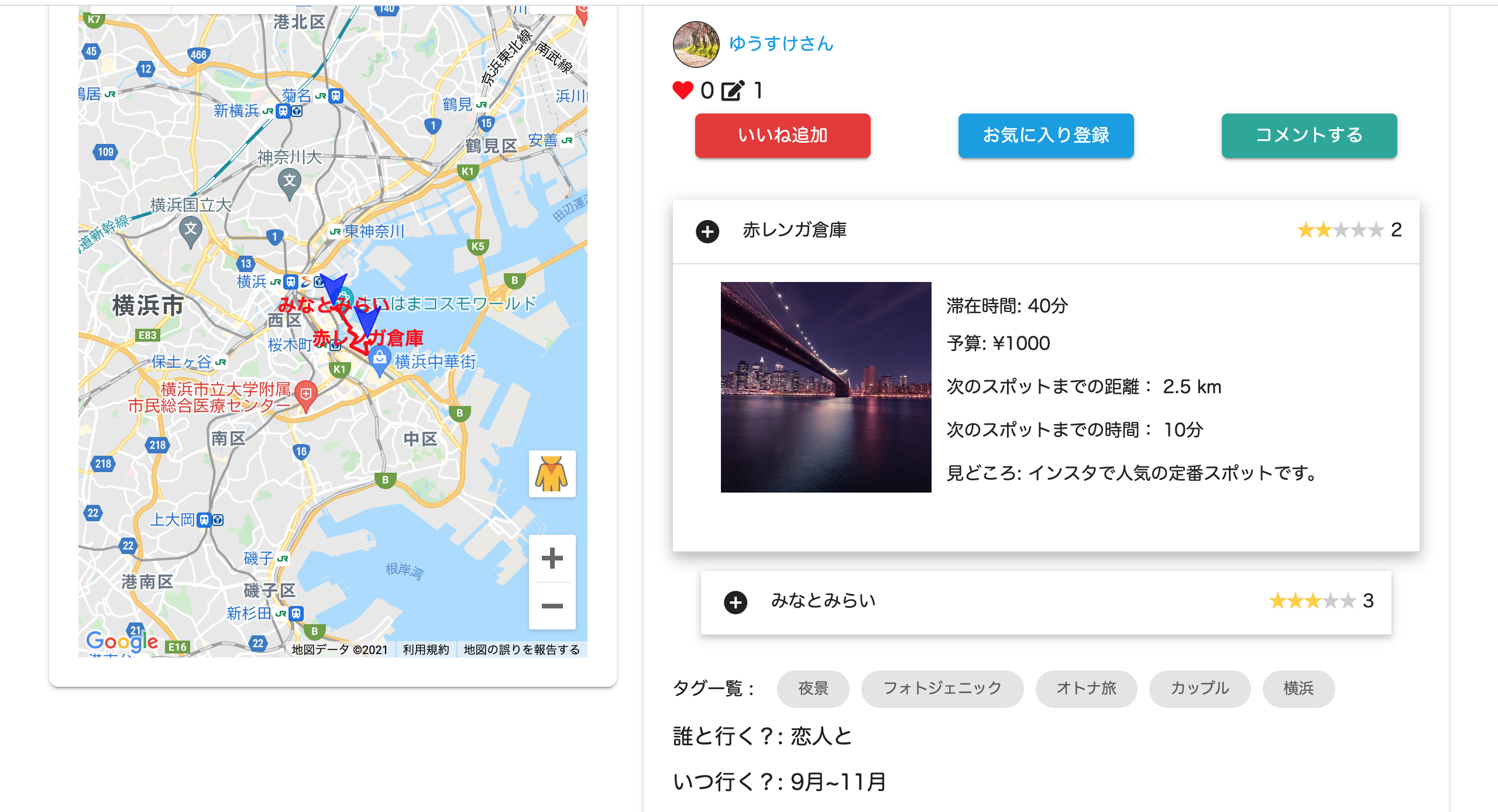1498x812 pixels.
Task: Tap コメントする to write a comment
Action: pos(1309,135)
